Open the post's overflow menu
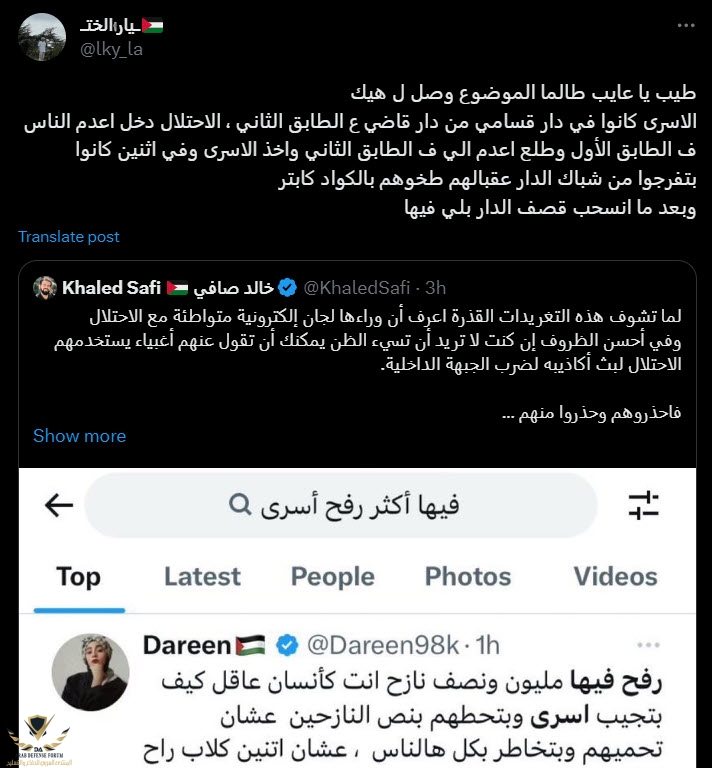Screen dimensions: 712x768 684,24
